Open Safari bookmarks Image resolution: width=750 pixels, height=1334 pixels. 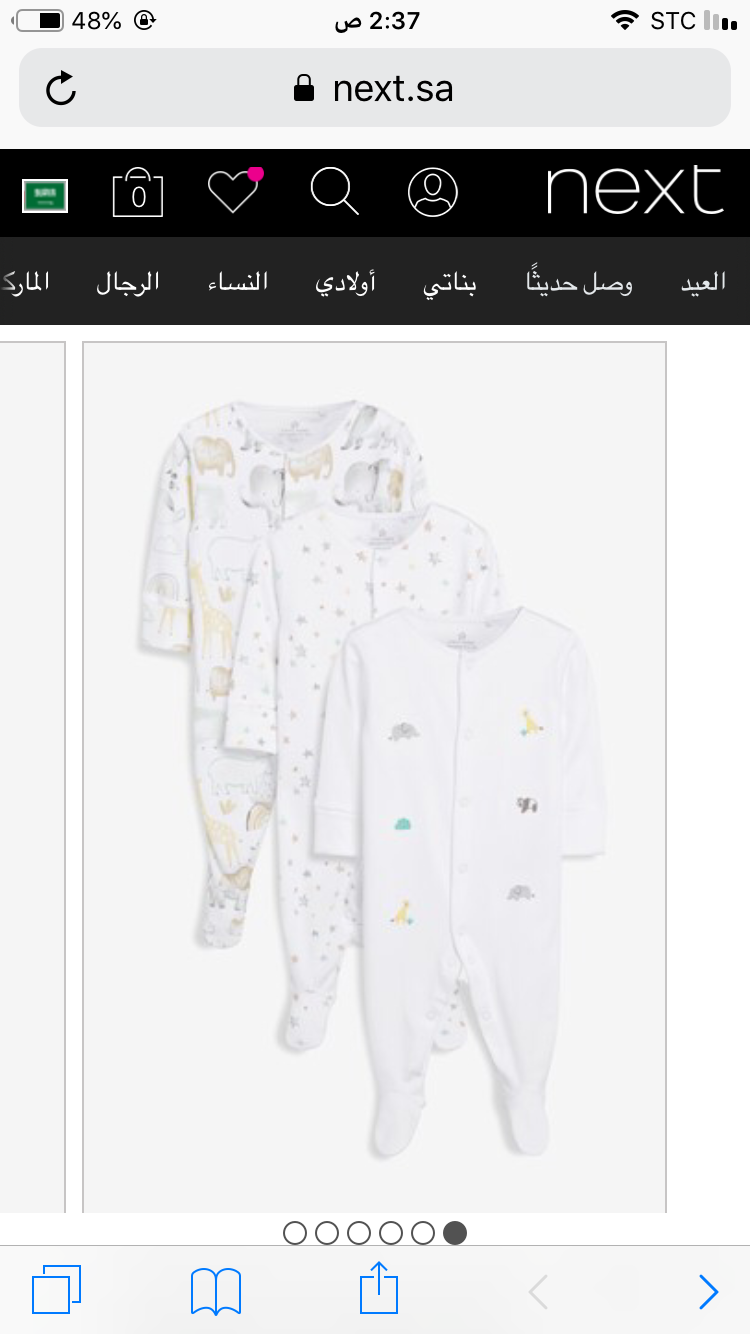[216, 1291]
